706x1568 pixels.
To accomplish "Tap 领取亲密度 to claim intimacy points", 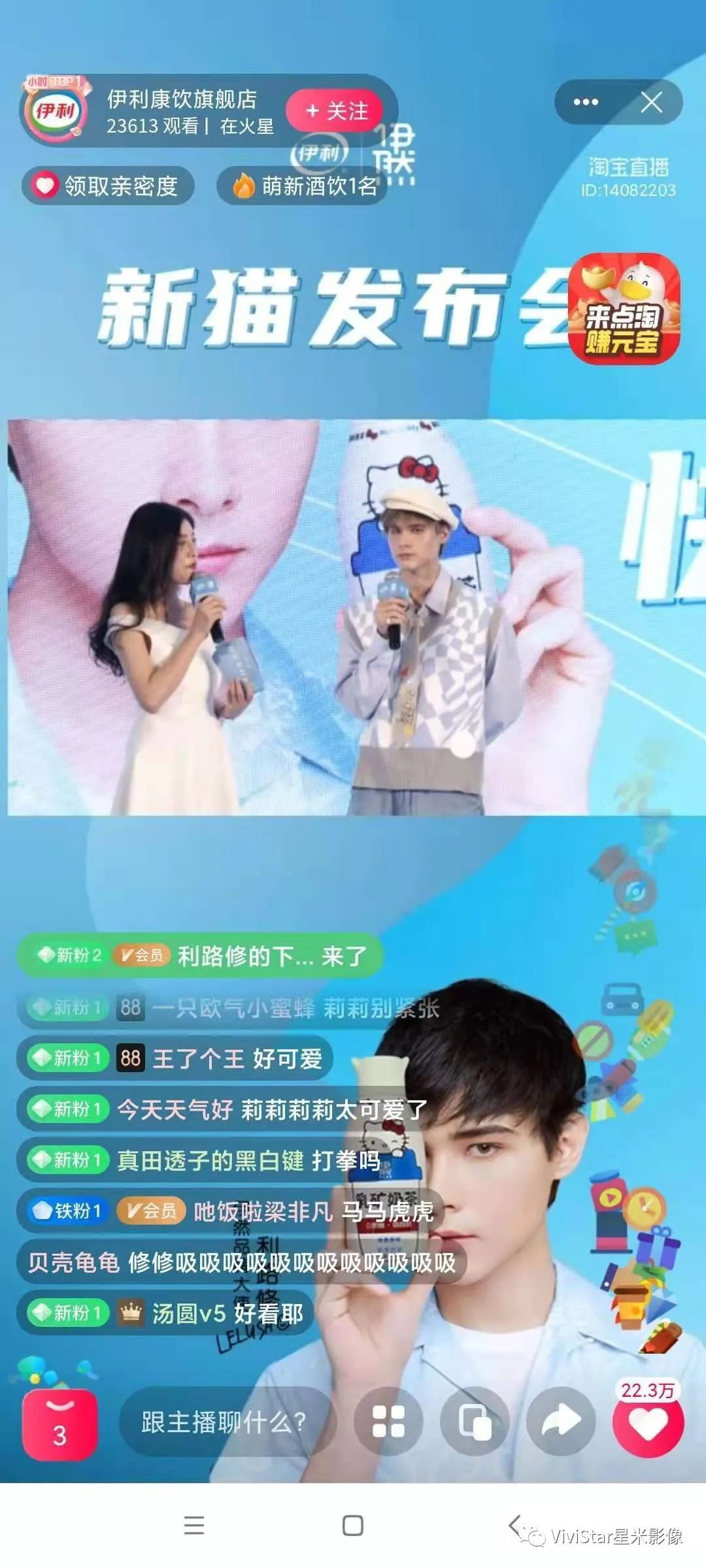I will [x=109, y=186].
